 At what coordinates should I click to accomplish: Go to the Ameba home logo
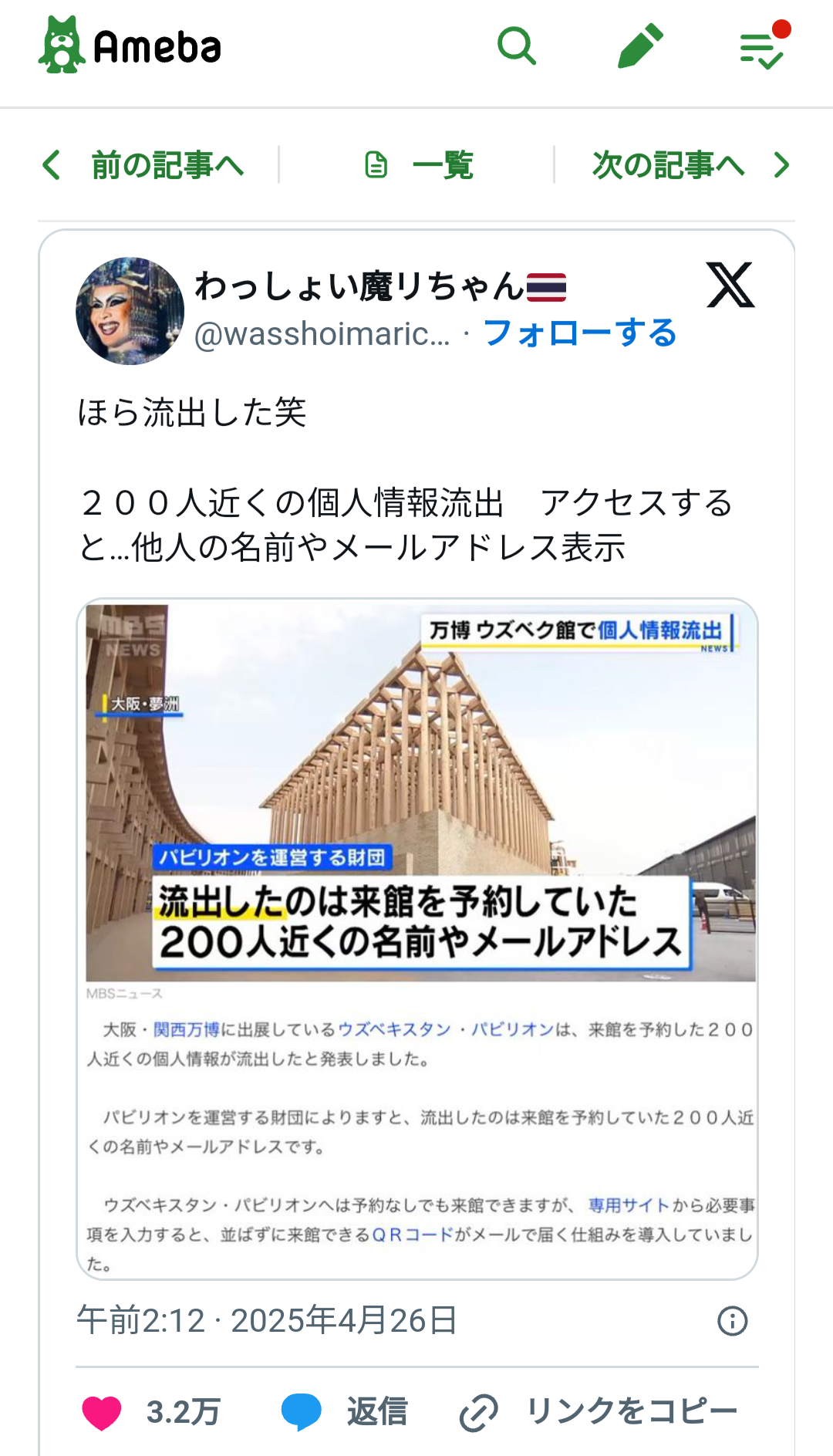(x=130, y=46)
